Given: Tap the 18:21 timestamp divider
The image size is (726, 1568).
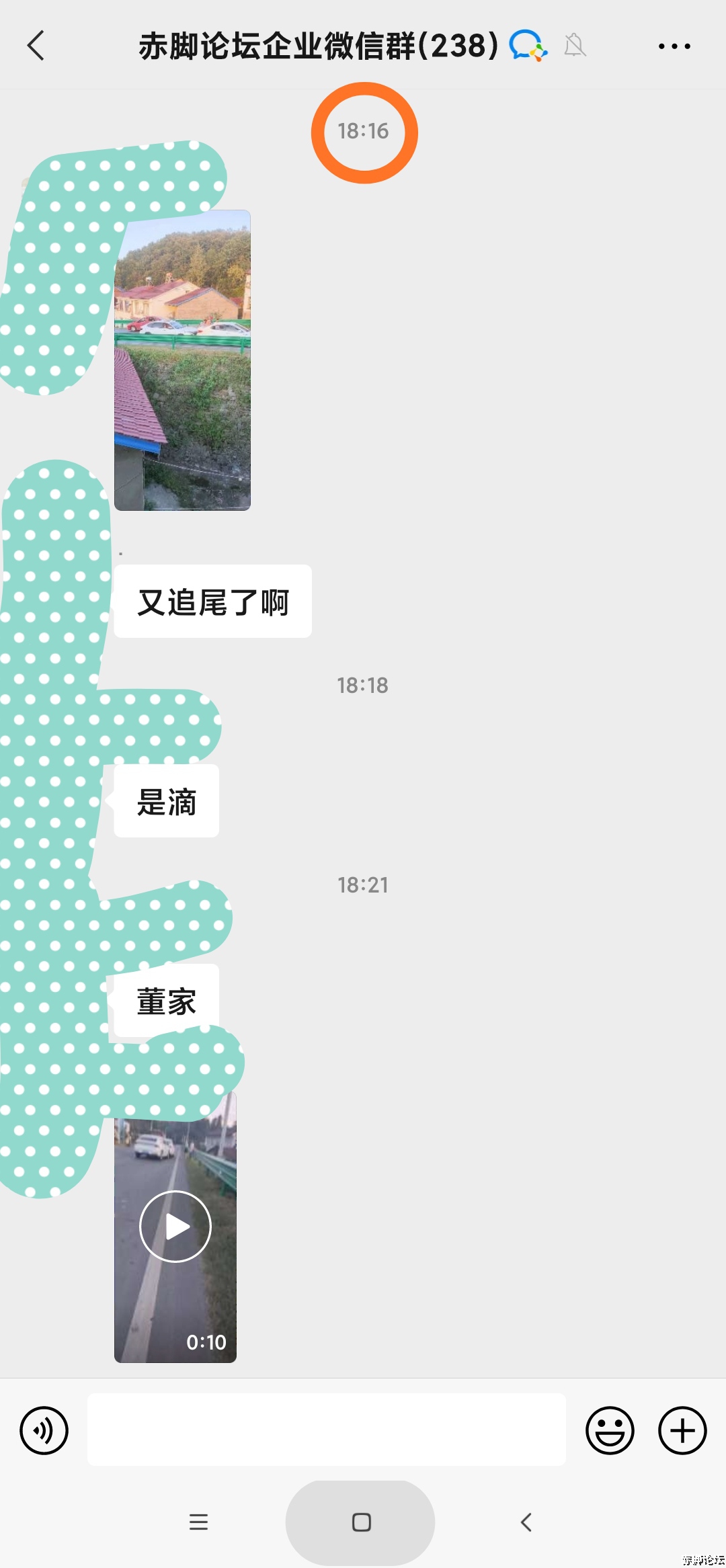Looking at the screenshot, I should coord(364,885).
